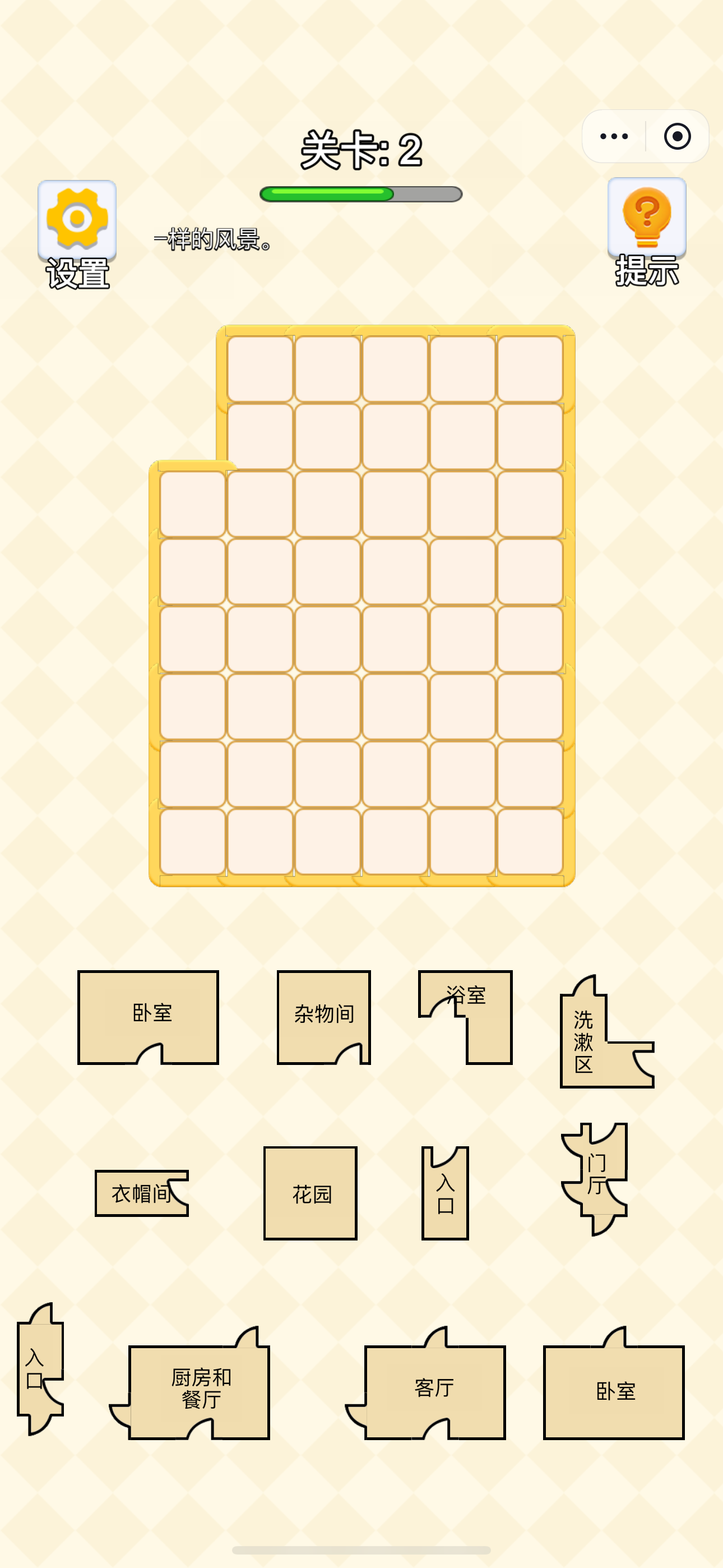Choose the 厨房和餐厅 room piece
Screen dimensions: 723x1568
[x=201, y=1389]
